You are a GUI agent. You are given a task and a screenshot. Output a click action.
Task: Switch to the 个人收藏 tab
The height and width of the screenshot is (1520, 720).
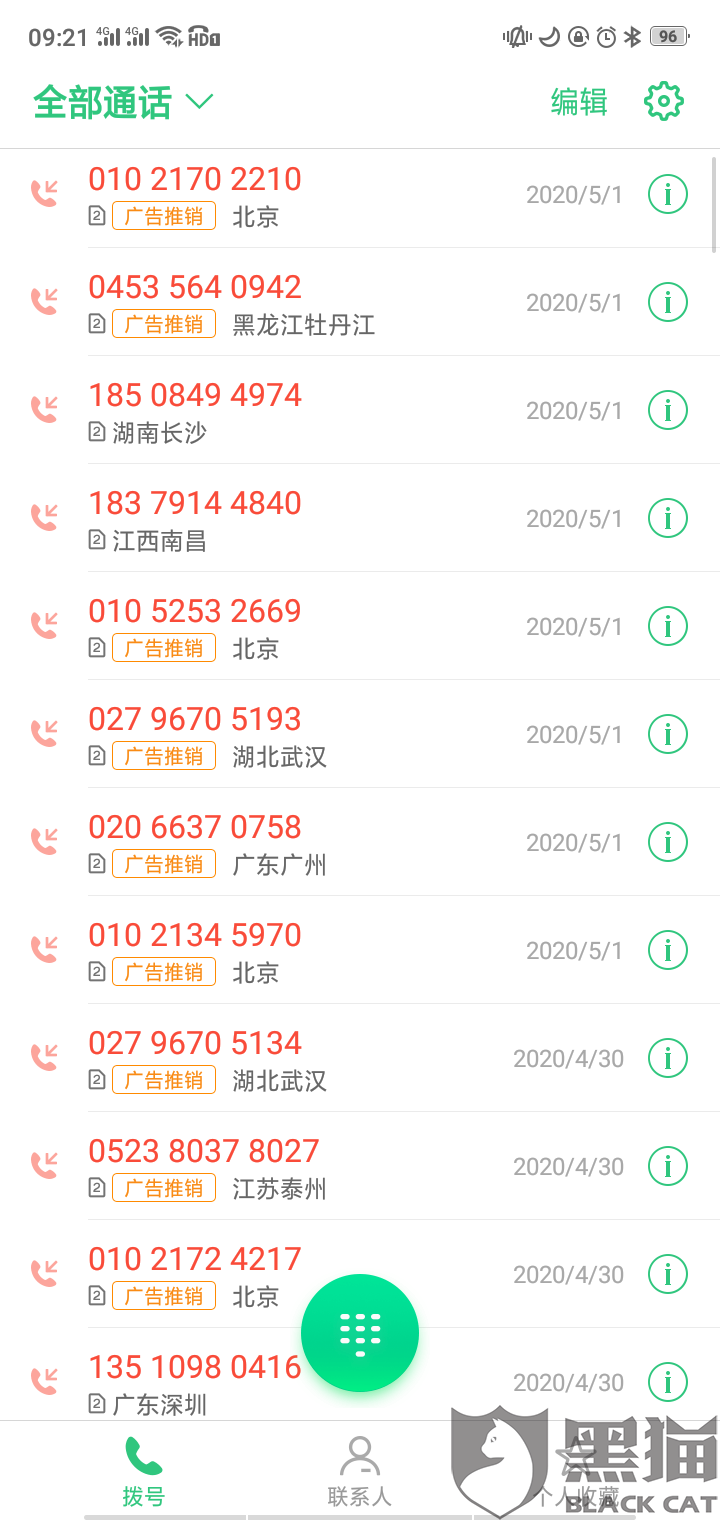[577, 1472]
